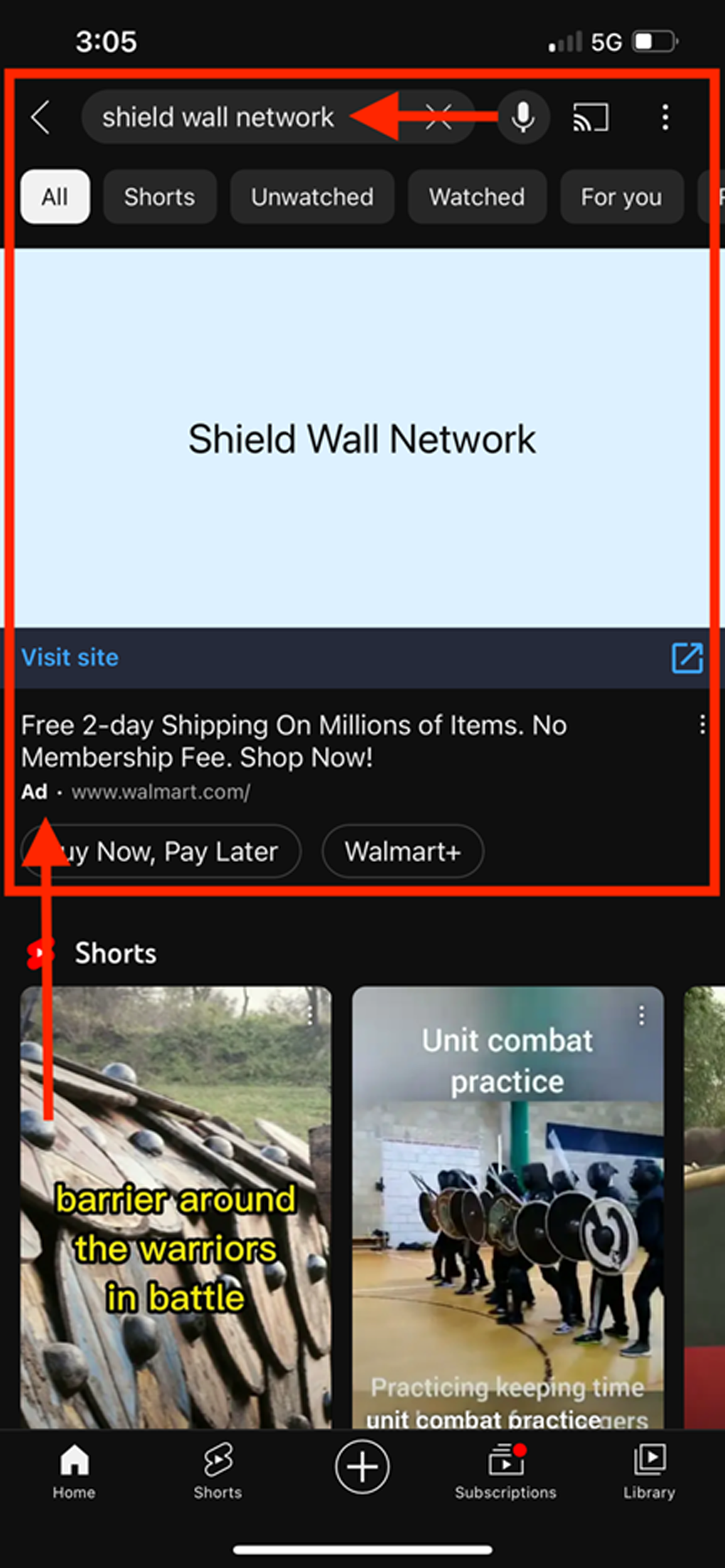Go back from search results
Viewport: 725px width, 1568px height.
point(41,117)
